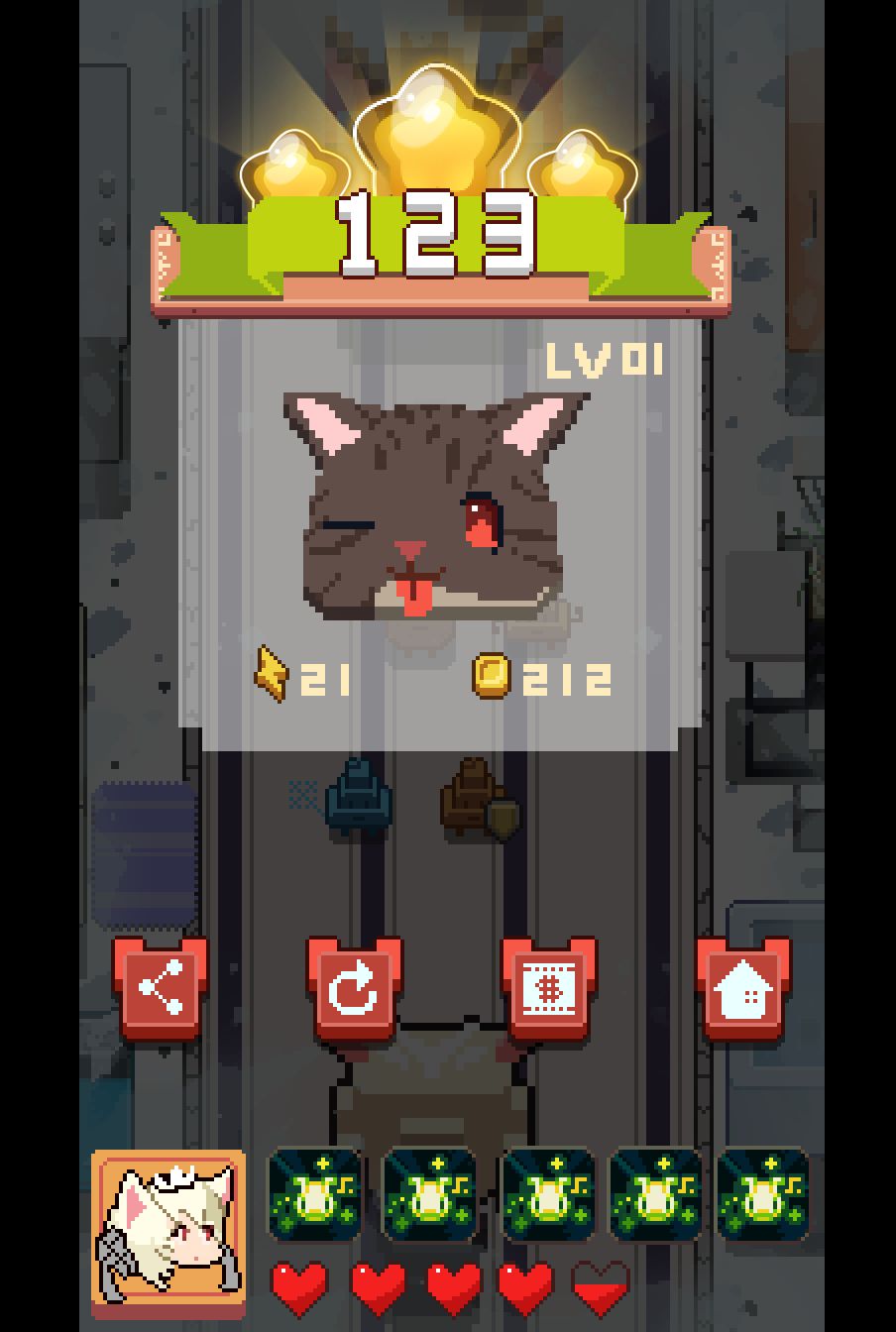
Task: Tap the red film strip button
Action: pos(549,987)
